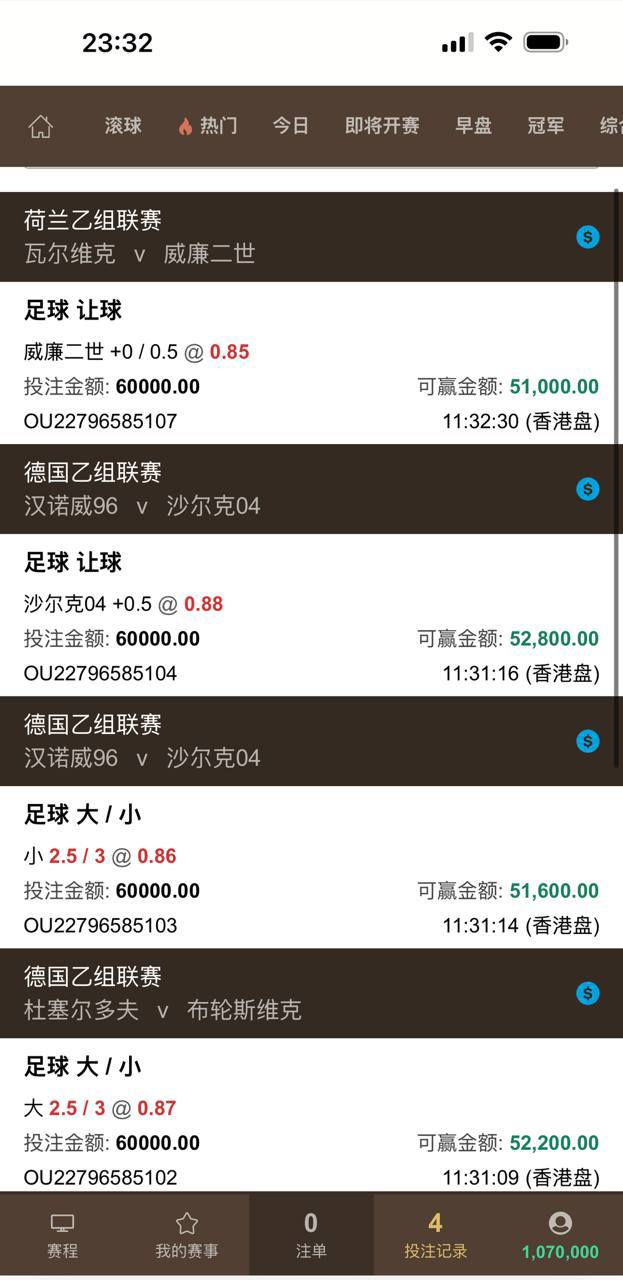Tap the dollar icon for 瓦尔维克 v 威廉二世

[x=588, y=237]
